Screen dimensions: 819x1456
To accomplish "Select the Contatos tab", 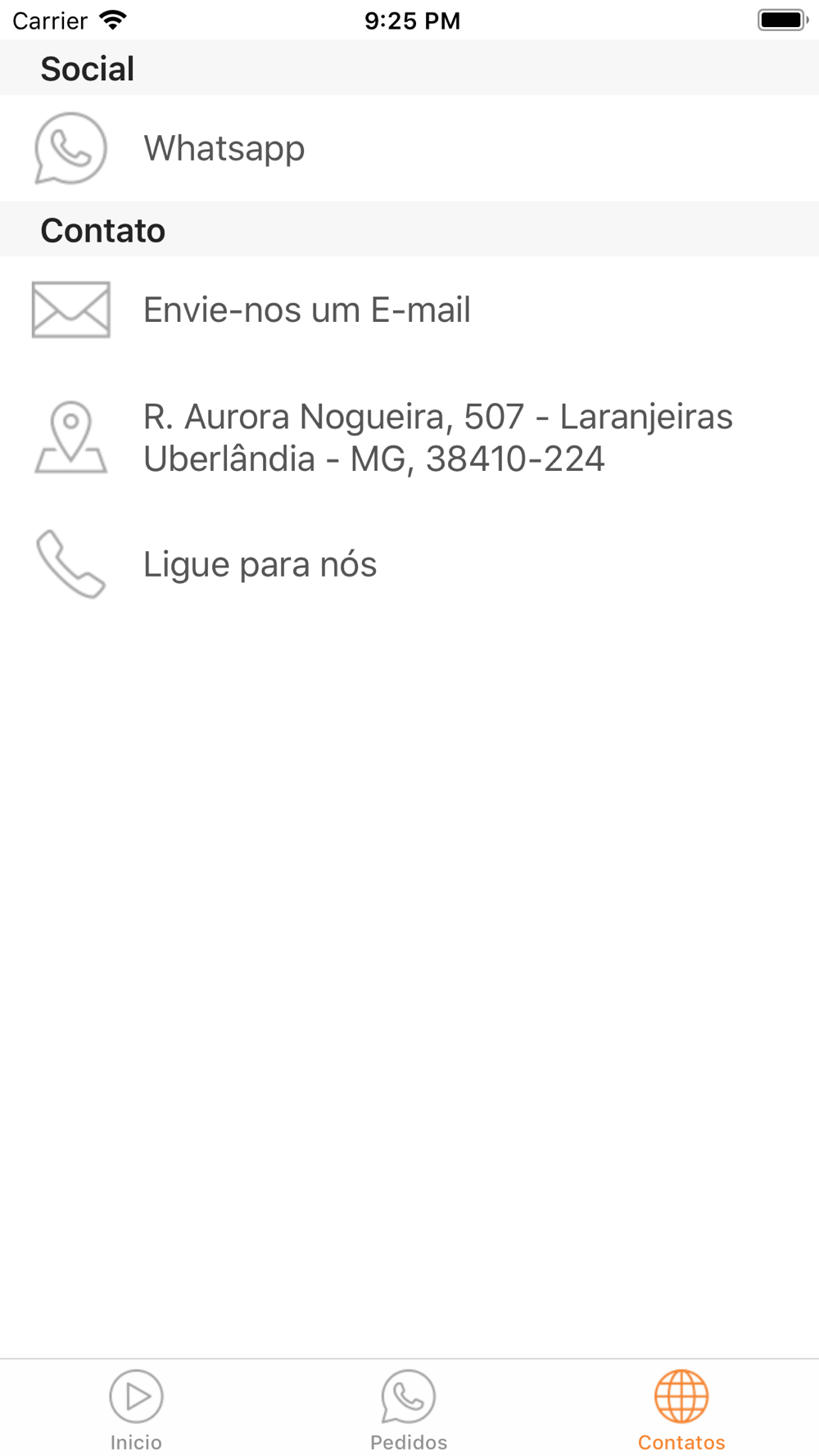I will coord(681,1410).
